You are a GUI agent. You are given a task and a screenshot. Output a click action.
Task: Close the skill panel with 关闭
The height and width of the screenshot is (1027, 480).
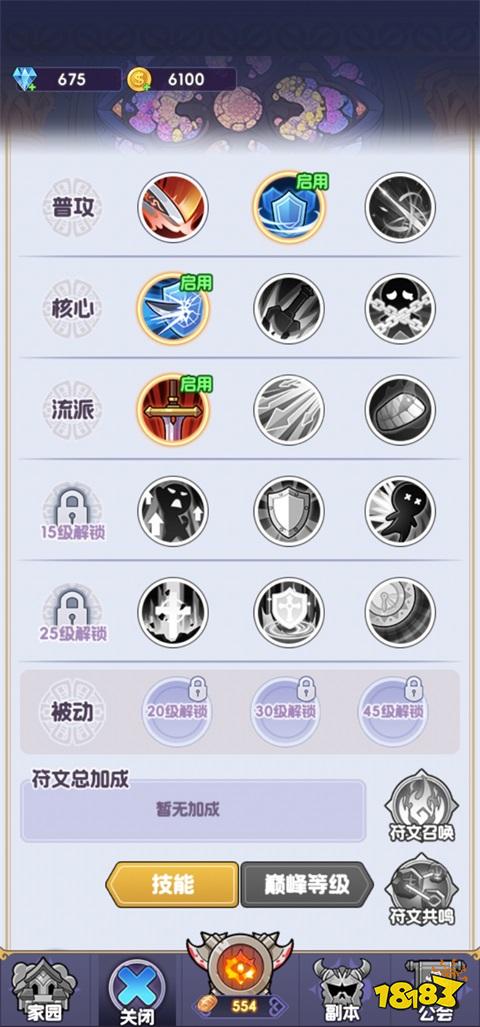point(137,990)
